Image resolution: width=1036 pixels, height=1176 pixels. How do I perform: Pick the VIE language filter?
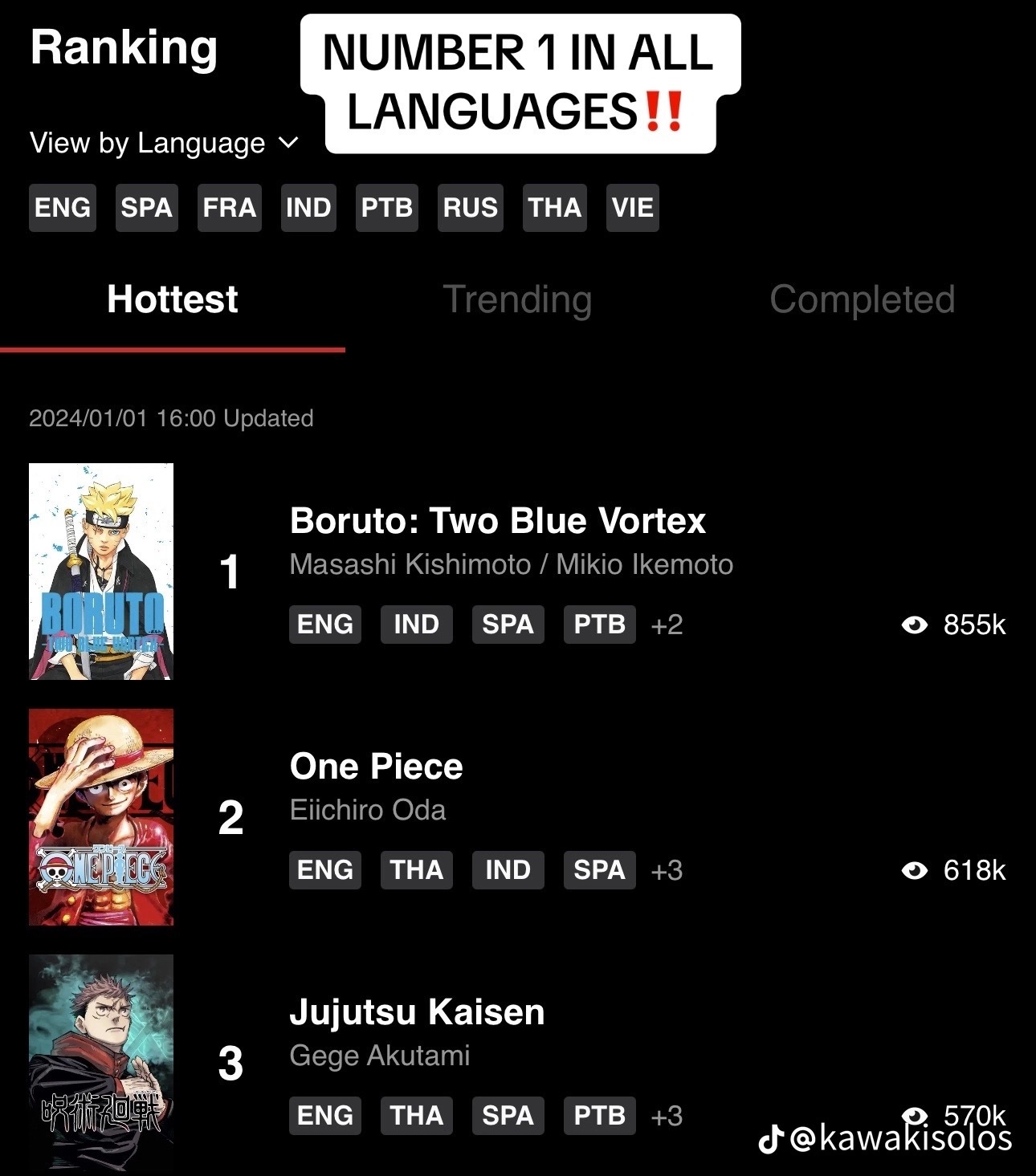(632, 208)
